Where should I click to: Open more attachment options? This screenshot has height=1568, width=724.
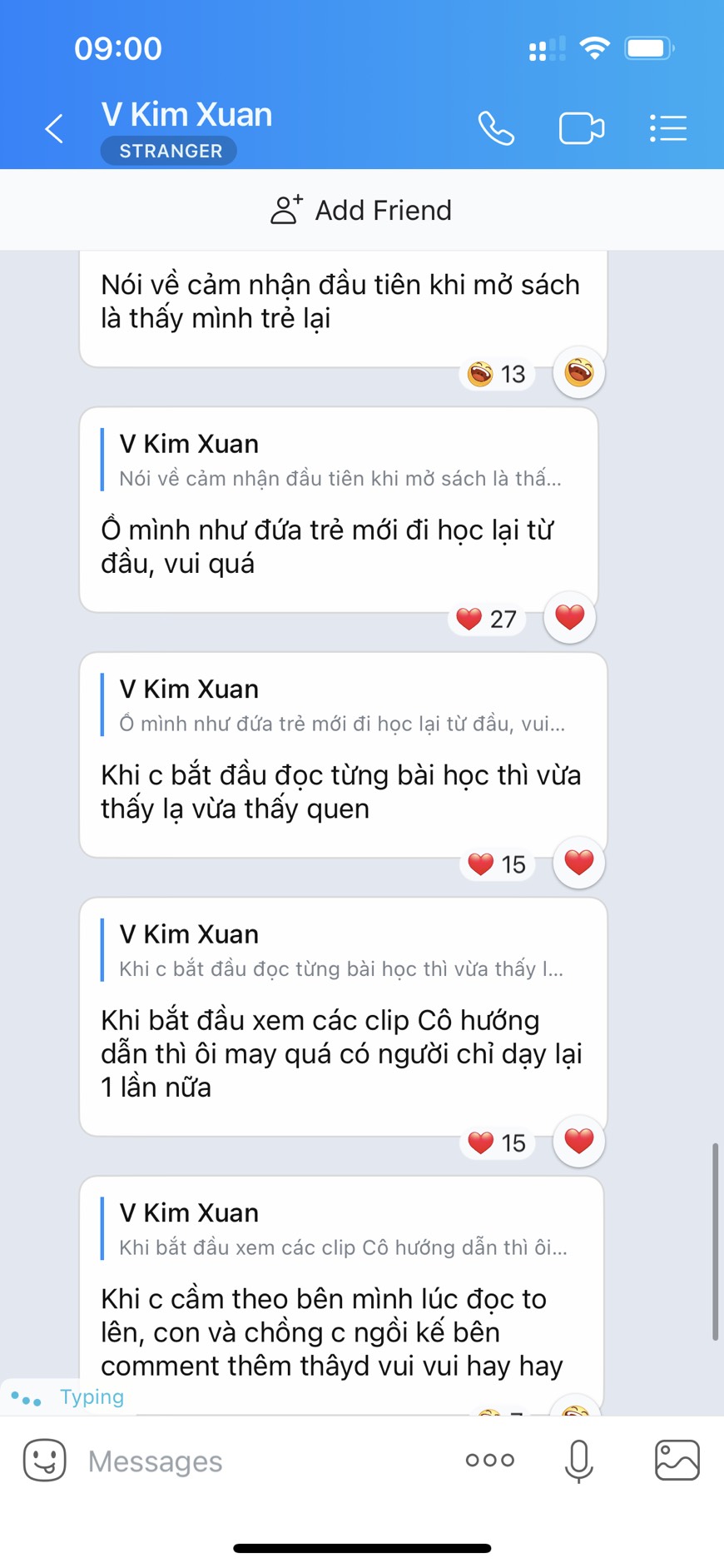point(489,1460)
